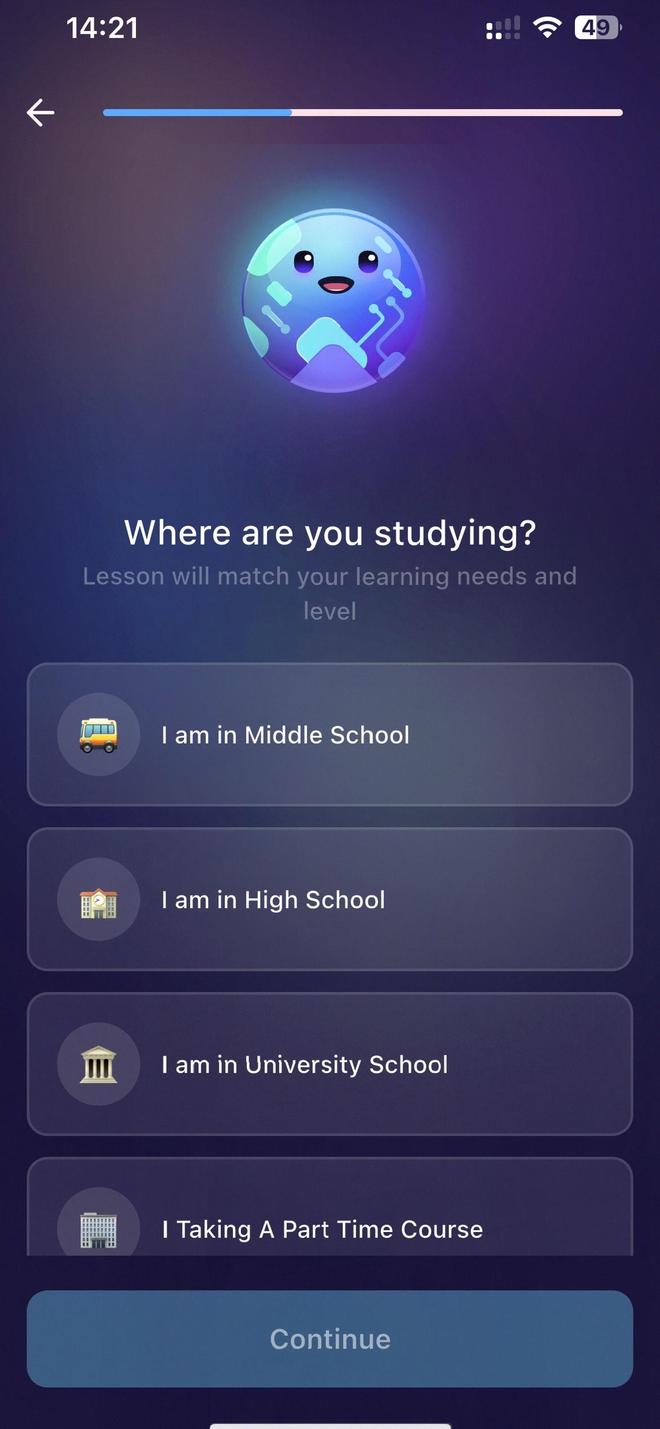Tap the Continue button
This screenshot has width=660, height=1429.
pos(330,1338)
